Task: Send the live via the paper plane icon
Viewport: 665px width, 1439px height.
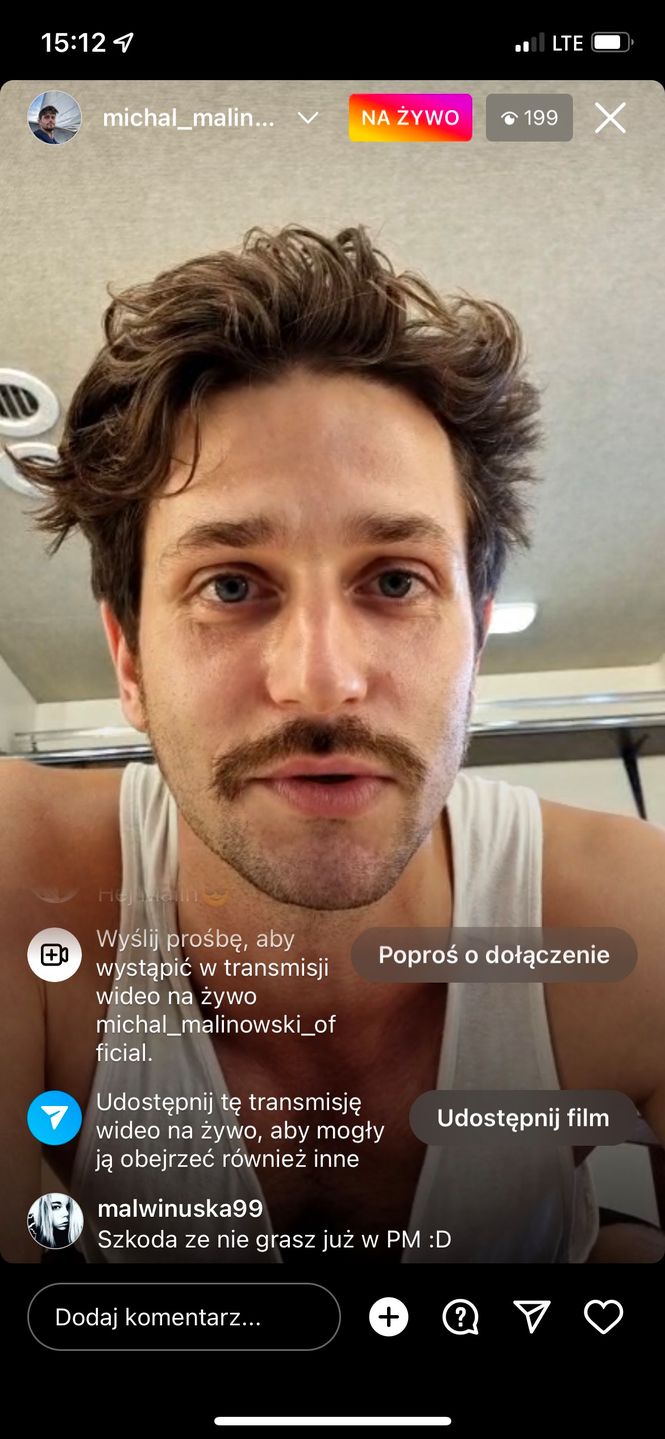Action: coord(532,1317)
